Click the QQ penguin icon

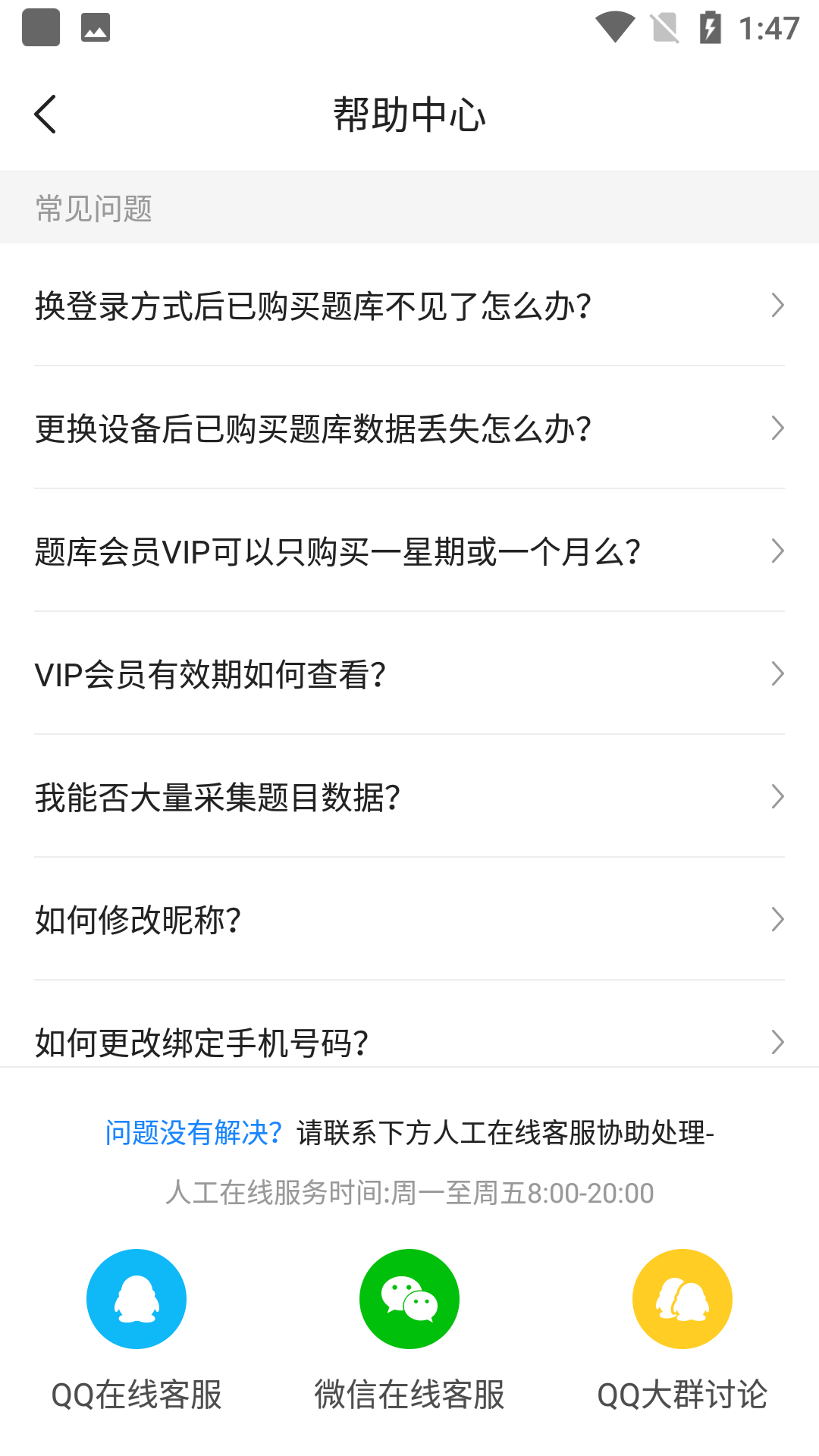click(136, 1298)
